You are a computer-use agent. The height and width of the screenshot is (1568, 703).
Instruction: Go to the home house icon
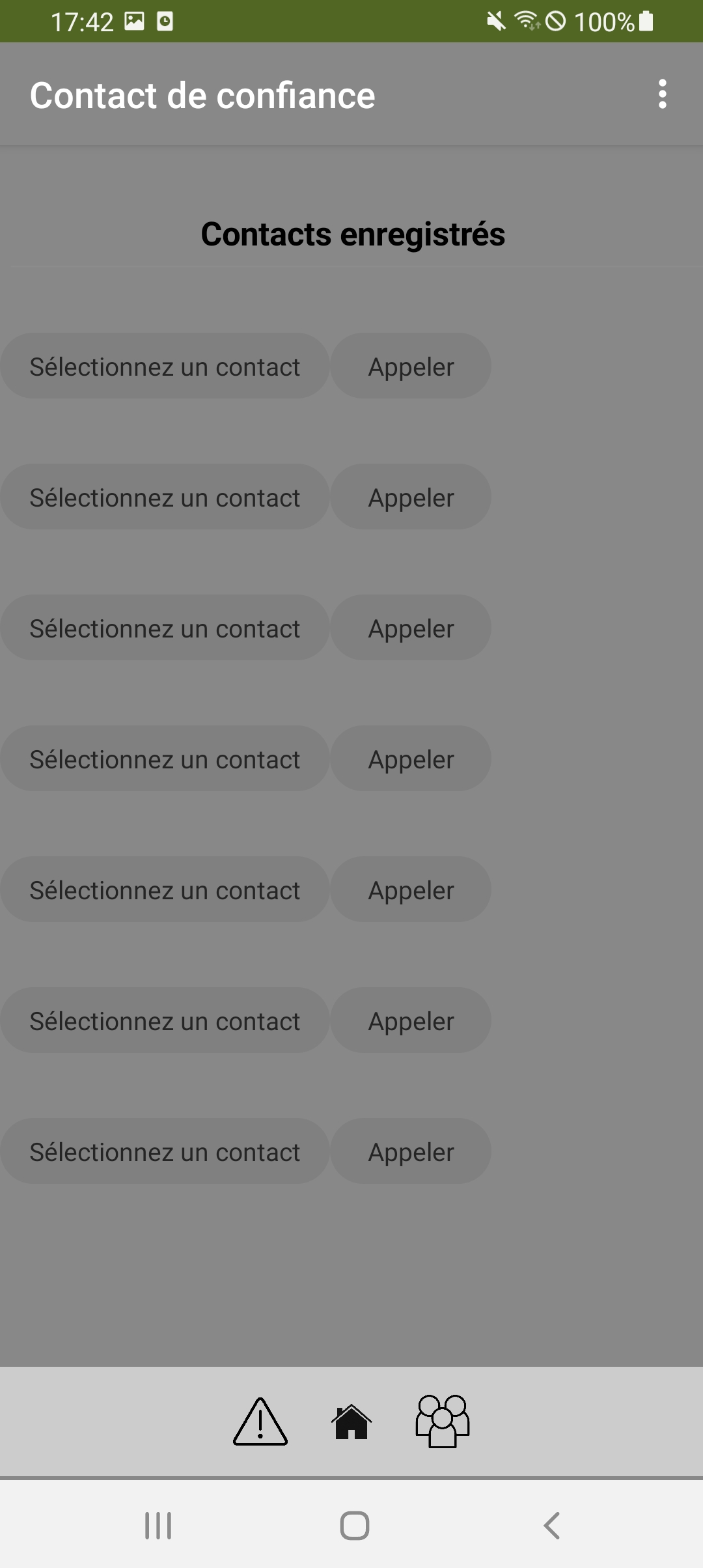351,1422
